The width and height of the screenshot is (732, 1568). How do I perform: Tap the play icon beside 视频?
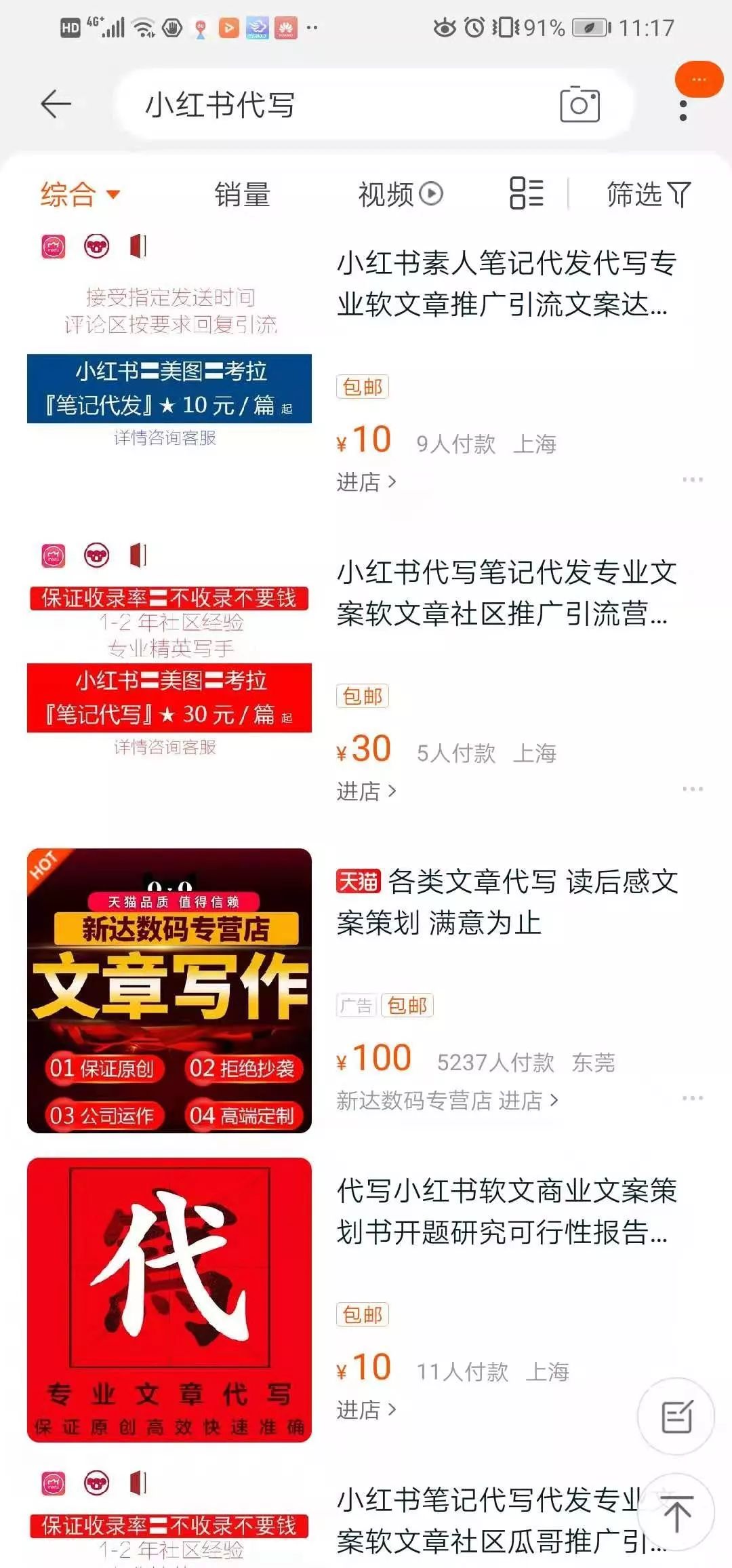pyautogui.click(x=430, y=194)
